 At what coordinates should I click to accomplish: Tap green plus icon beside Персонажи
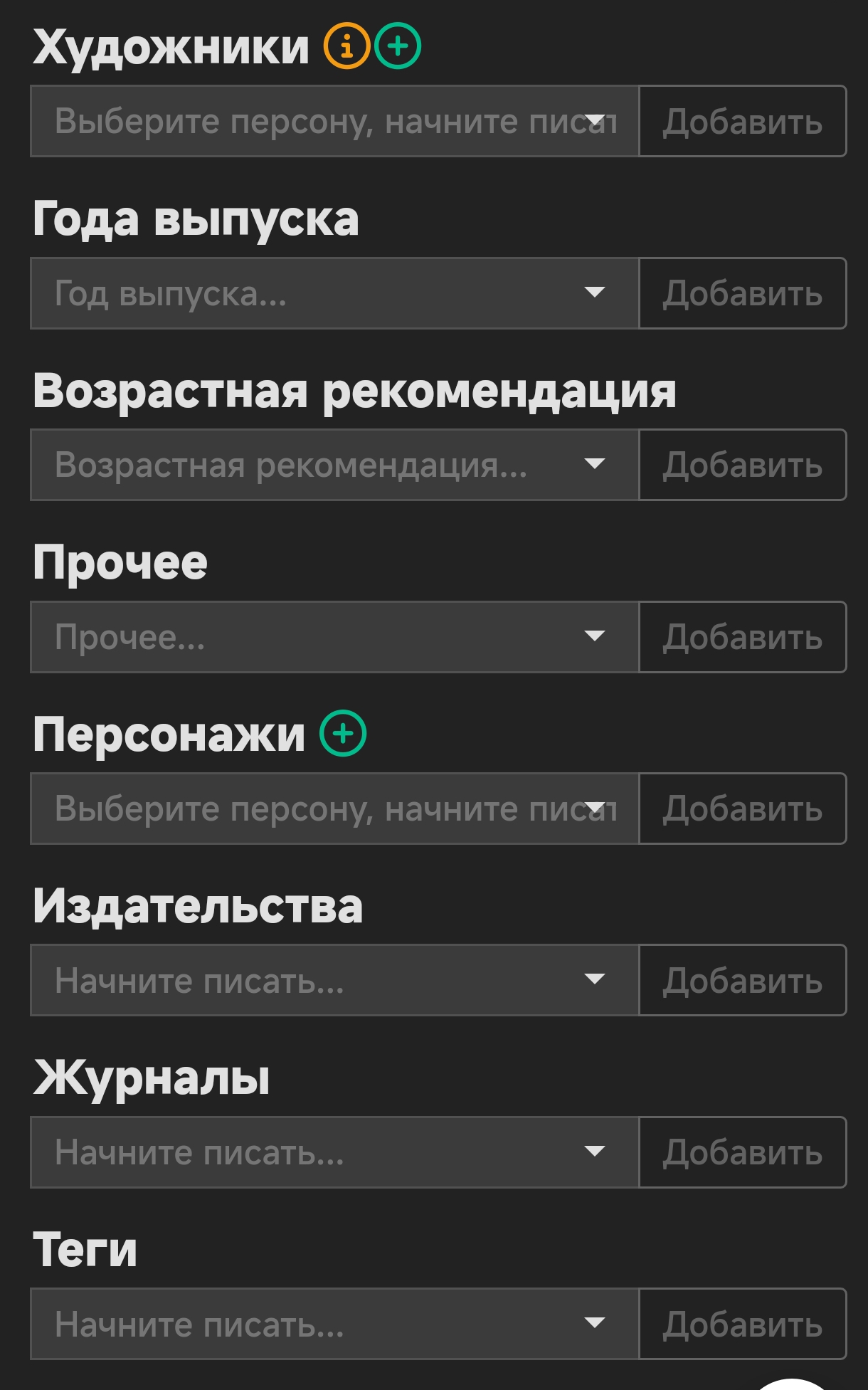pyautogui.click(x=343, y=733)
